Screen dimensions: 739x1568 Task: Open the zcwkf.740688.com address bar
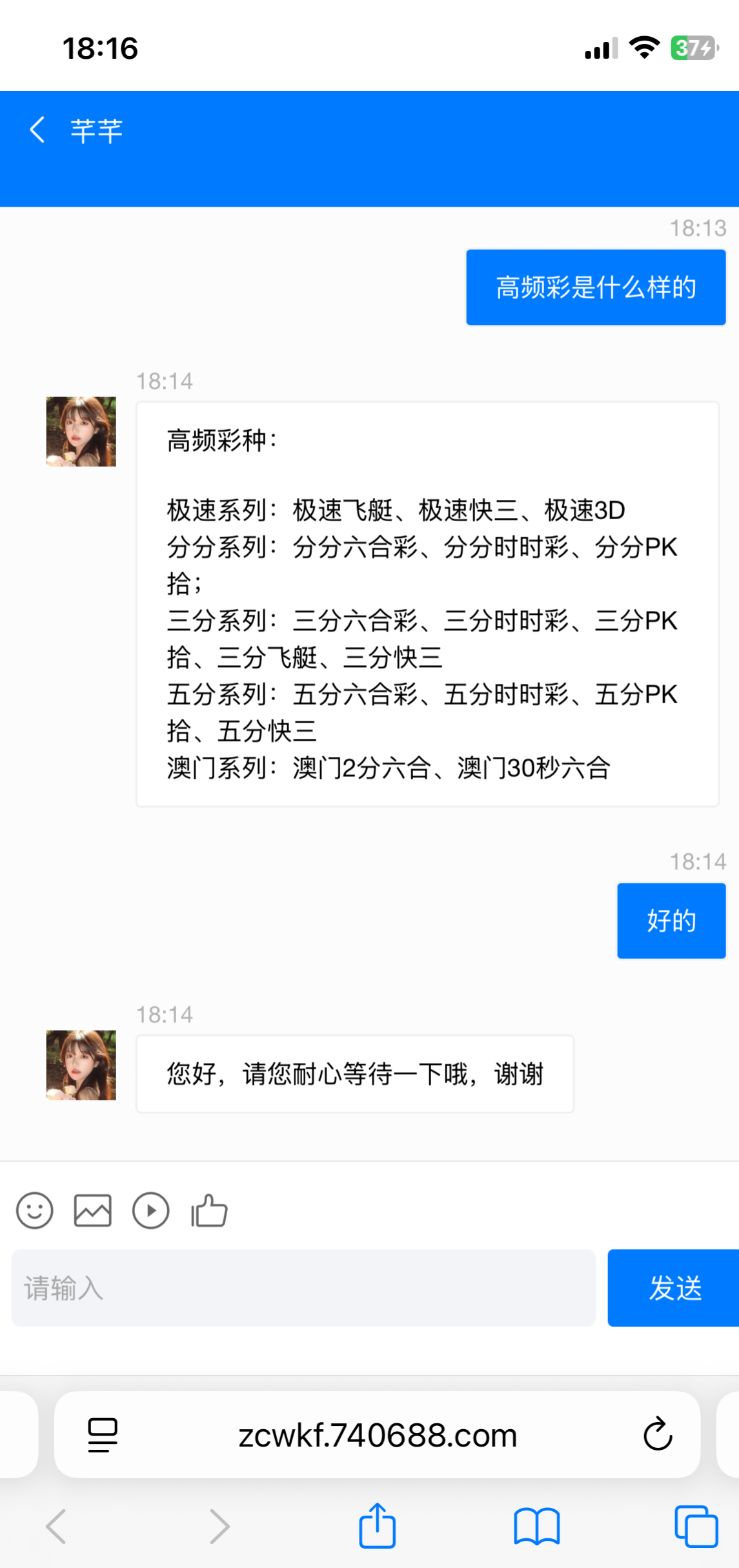point(378,1436)
